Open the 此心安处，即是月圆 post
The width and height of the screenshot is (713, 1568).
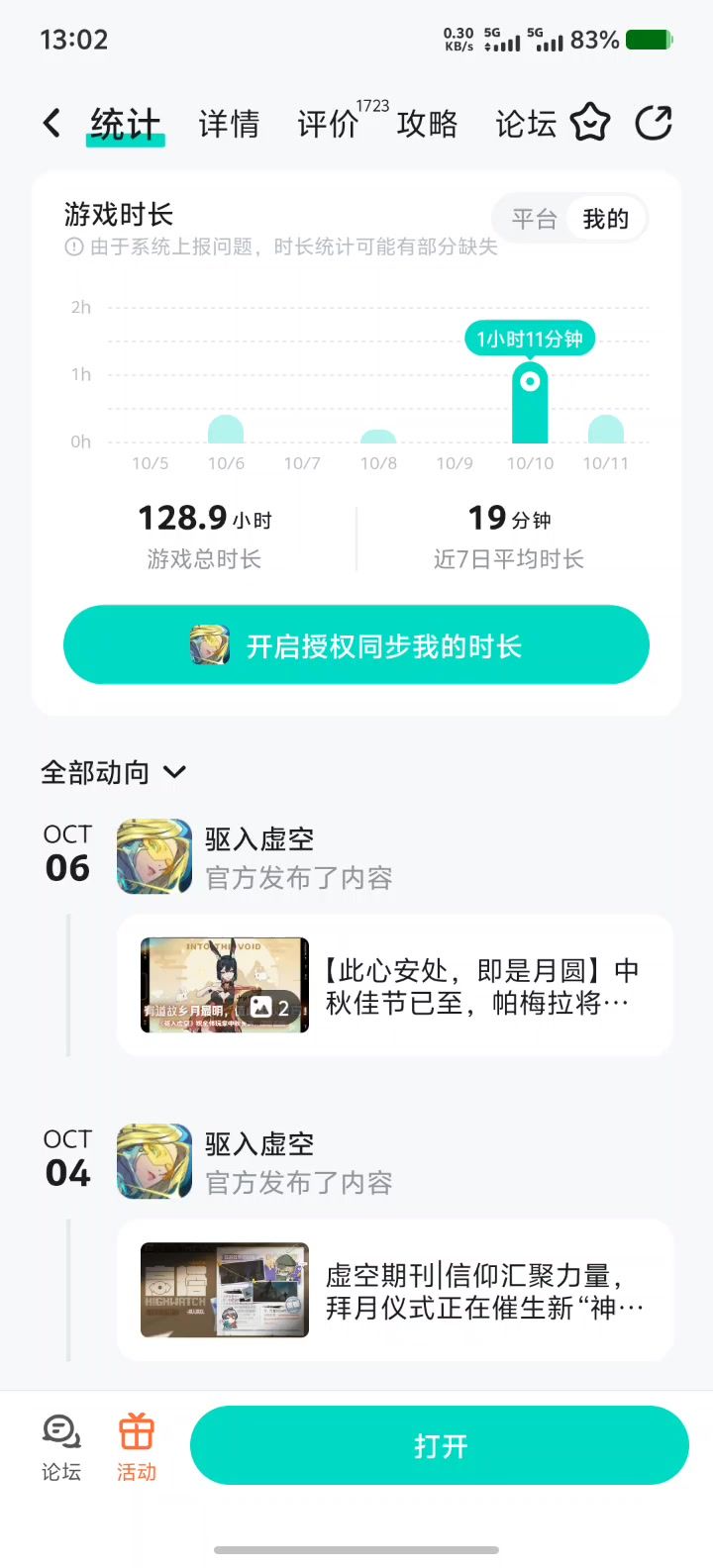(394, 986)
